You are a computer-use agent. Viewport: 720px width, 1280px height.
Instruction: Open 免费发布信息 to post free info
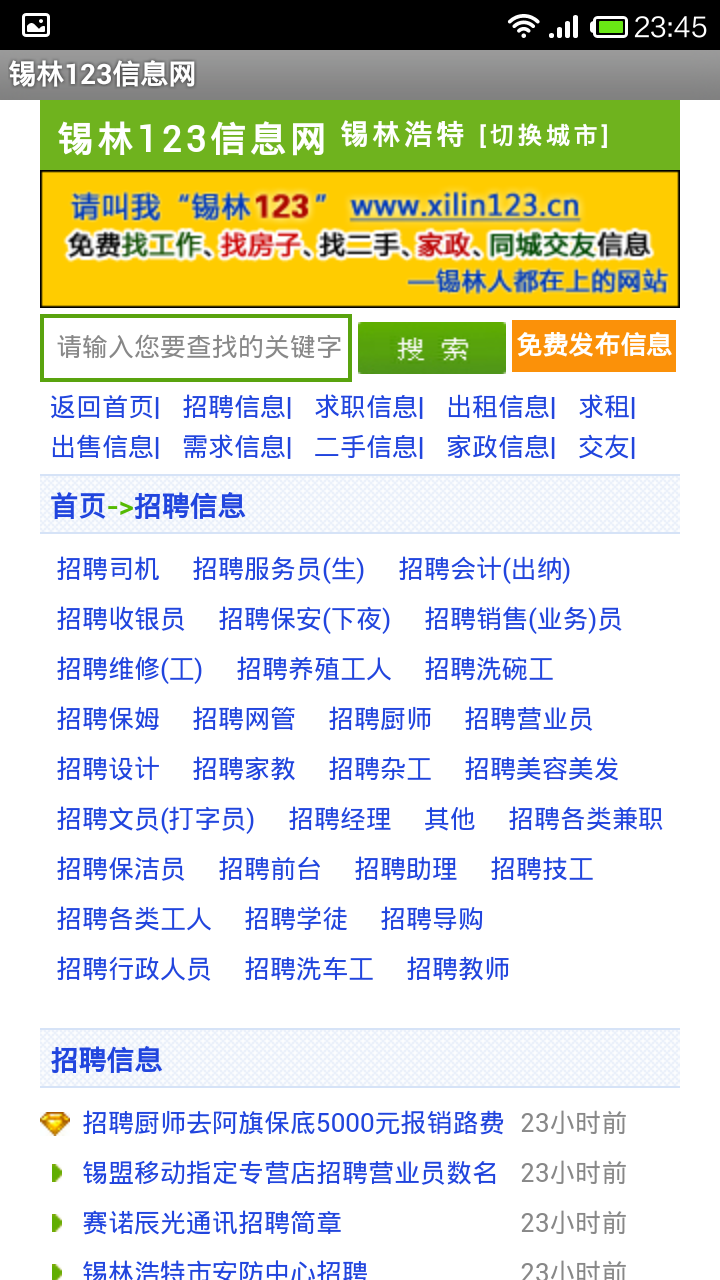click(593, 346)
